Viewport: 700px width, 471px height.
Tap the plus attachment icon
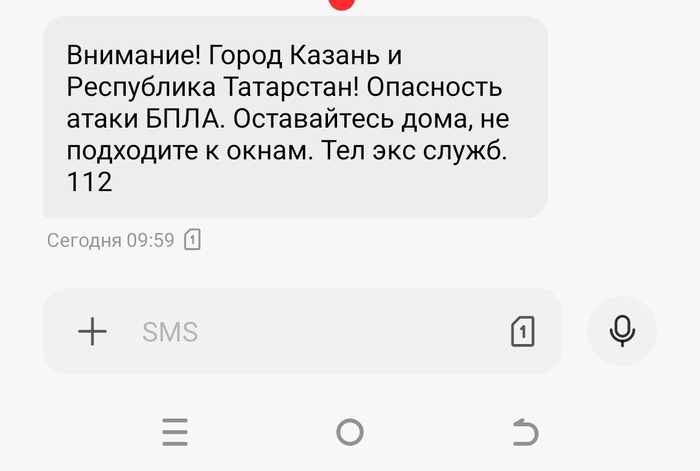coord(92,331)
